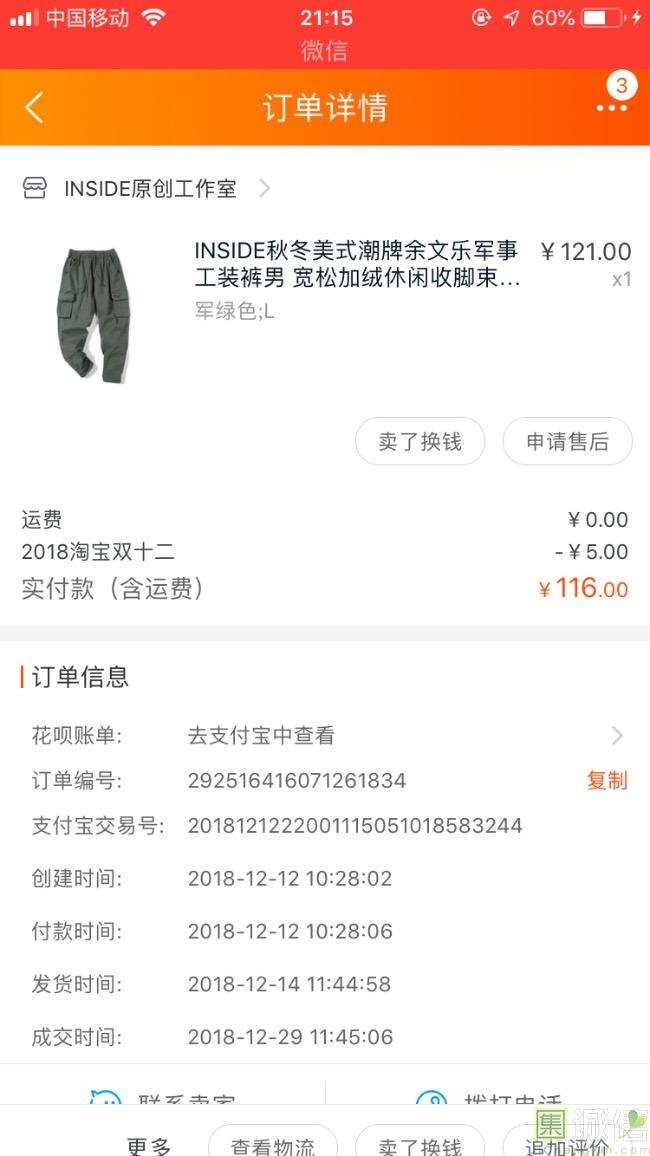Request after-sales service via 申请售后
Image resolution: width=650 pixels, height=1156 pixels.
click(x=567, y=441)
